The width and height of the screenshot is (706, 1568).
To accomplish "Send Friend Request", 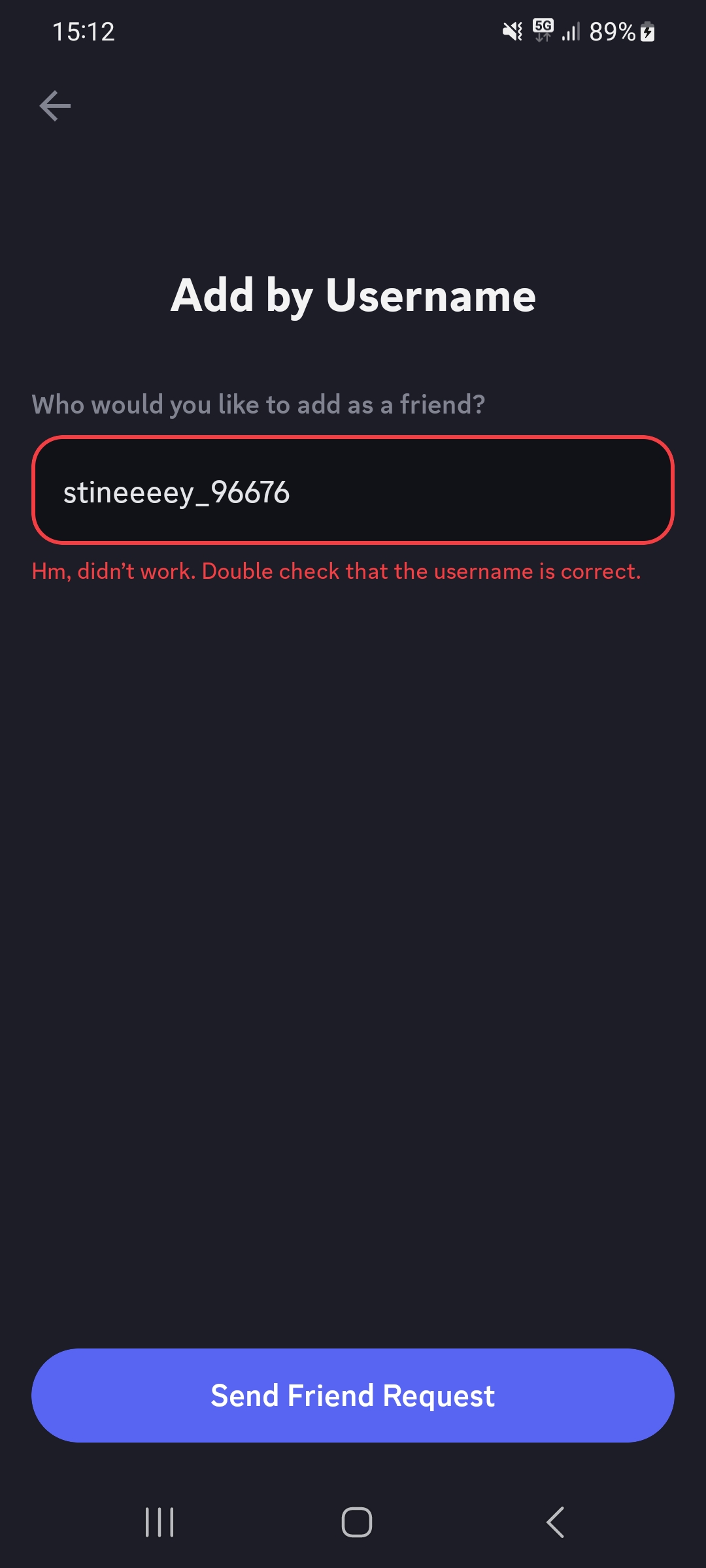I will coord(353,1396).
